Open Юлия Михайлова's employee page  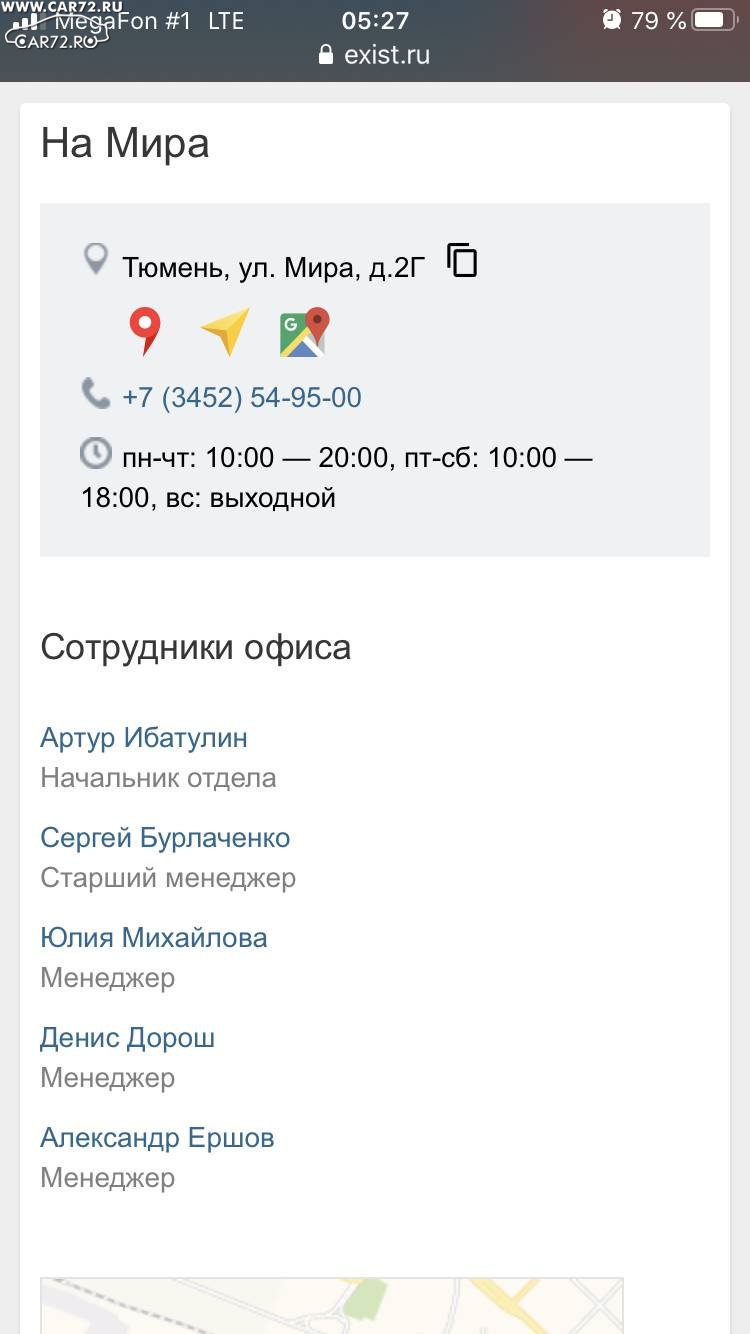(154, 938)
